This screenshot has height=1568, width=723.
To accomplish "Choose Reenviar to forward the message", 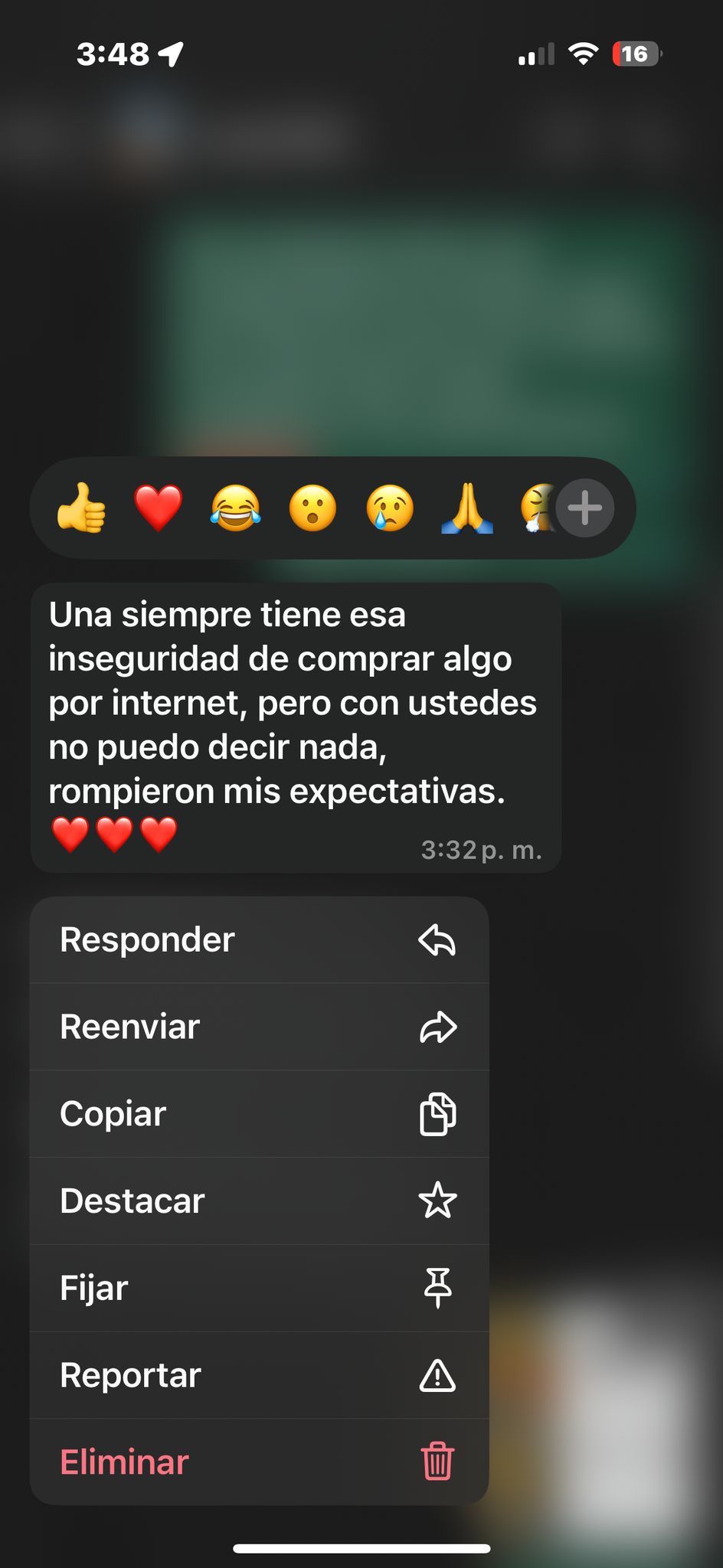I will click(x=259, y=1027).
